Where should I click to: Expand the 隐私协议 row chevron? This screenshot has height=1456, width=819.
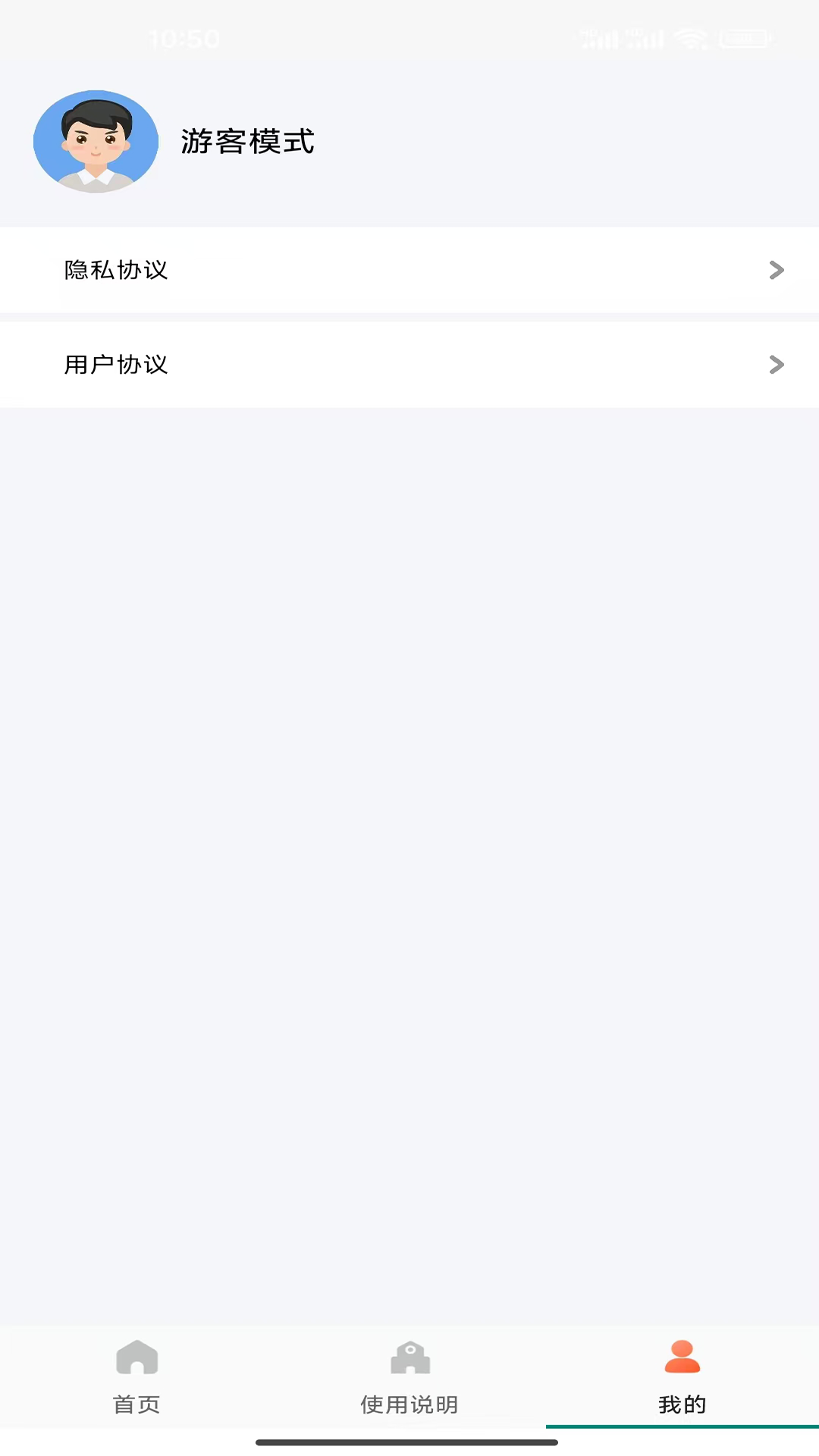click(775, 270)
